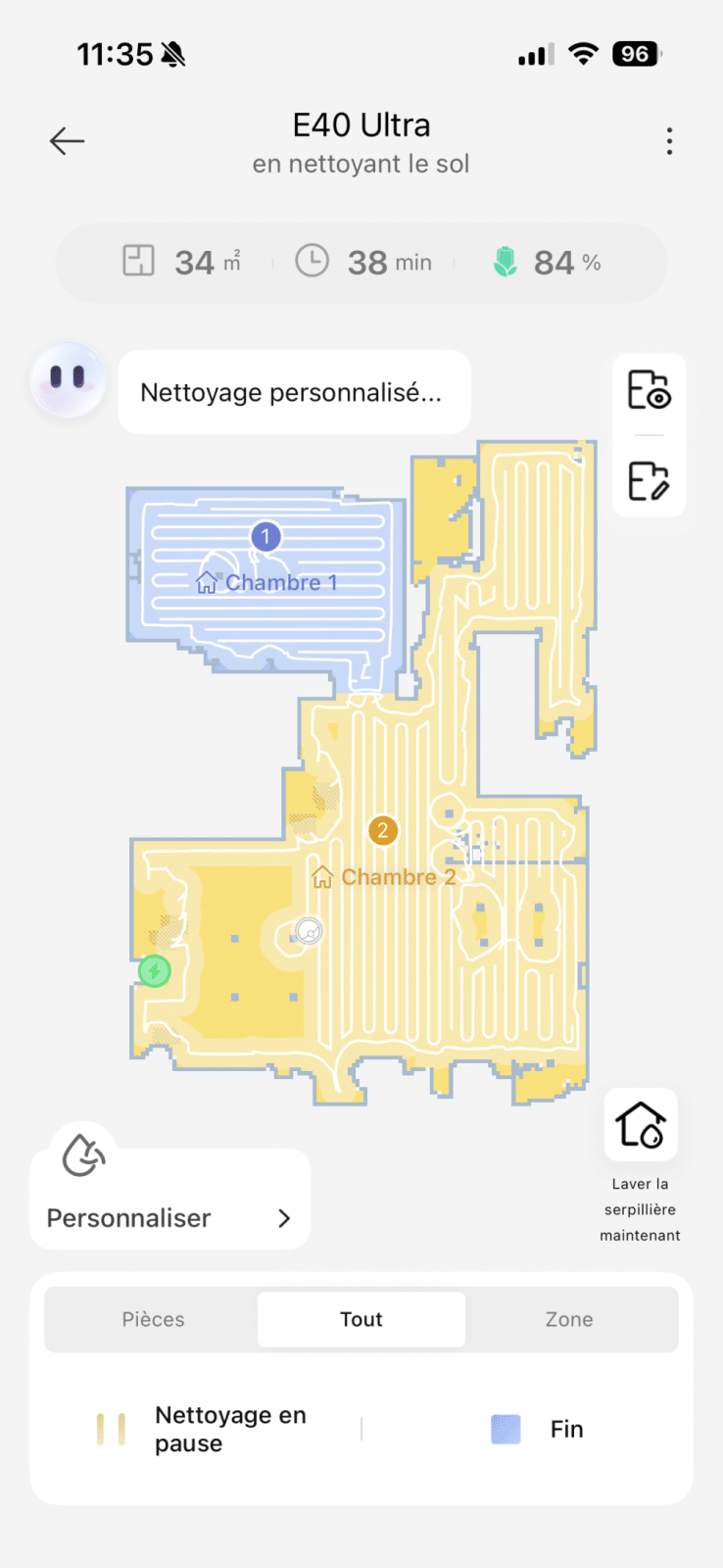Screen dimensions: 723x1568
Task: Tap the robot assistant avatar
Action: tap(68, 380)
